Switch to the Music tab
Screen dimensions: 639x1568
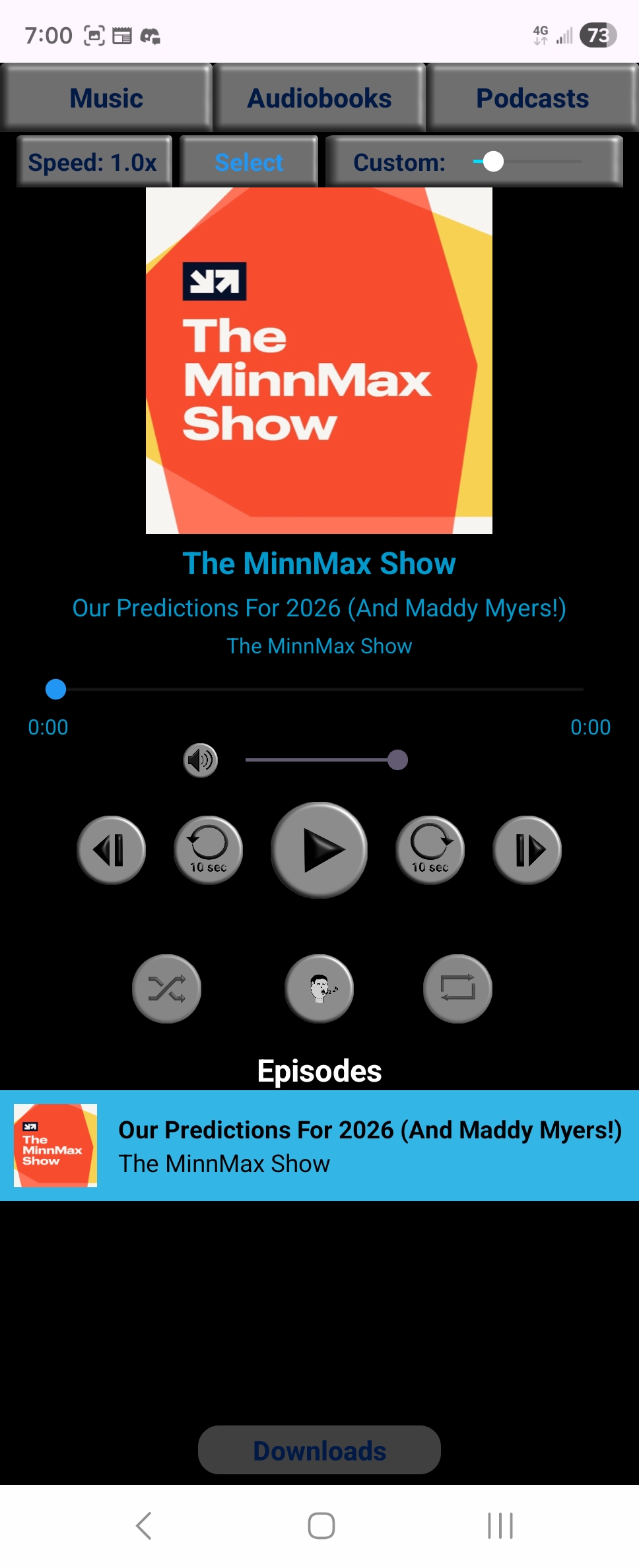click(x=105, y=97)
